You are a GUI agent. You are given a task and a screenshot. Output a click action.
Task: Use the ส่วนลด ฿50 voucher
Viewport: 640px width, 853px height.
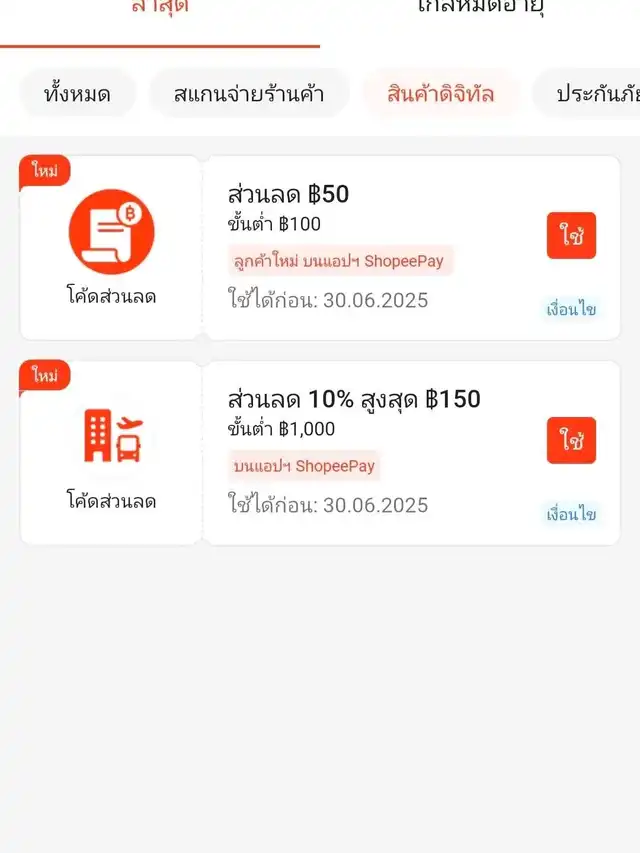click(571, 236)
